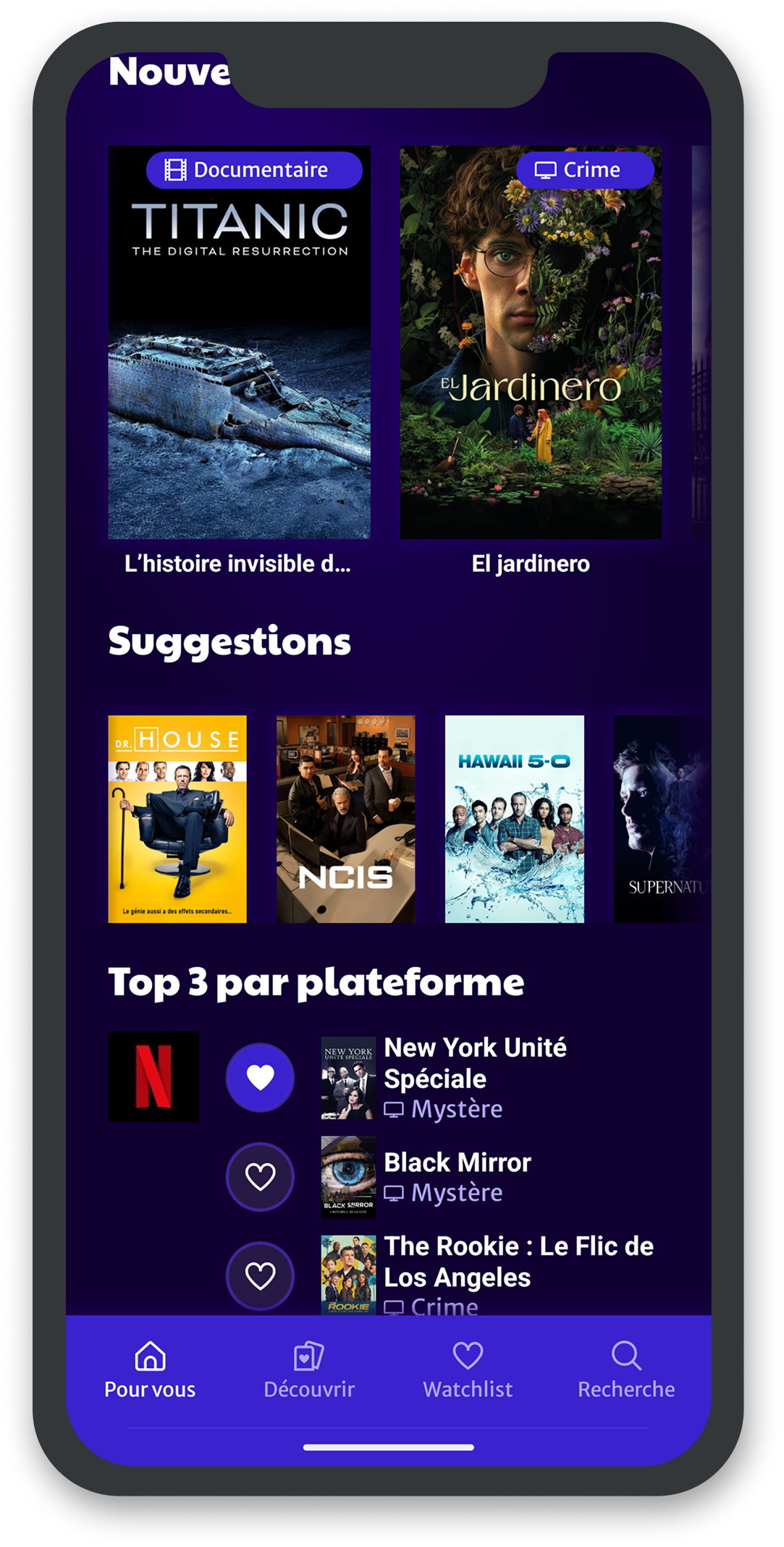Select the Pour vous tab
The height and width of the screenshot is (1547, 784).
(150, 1370)
